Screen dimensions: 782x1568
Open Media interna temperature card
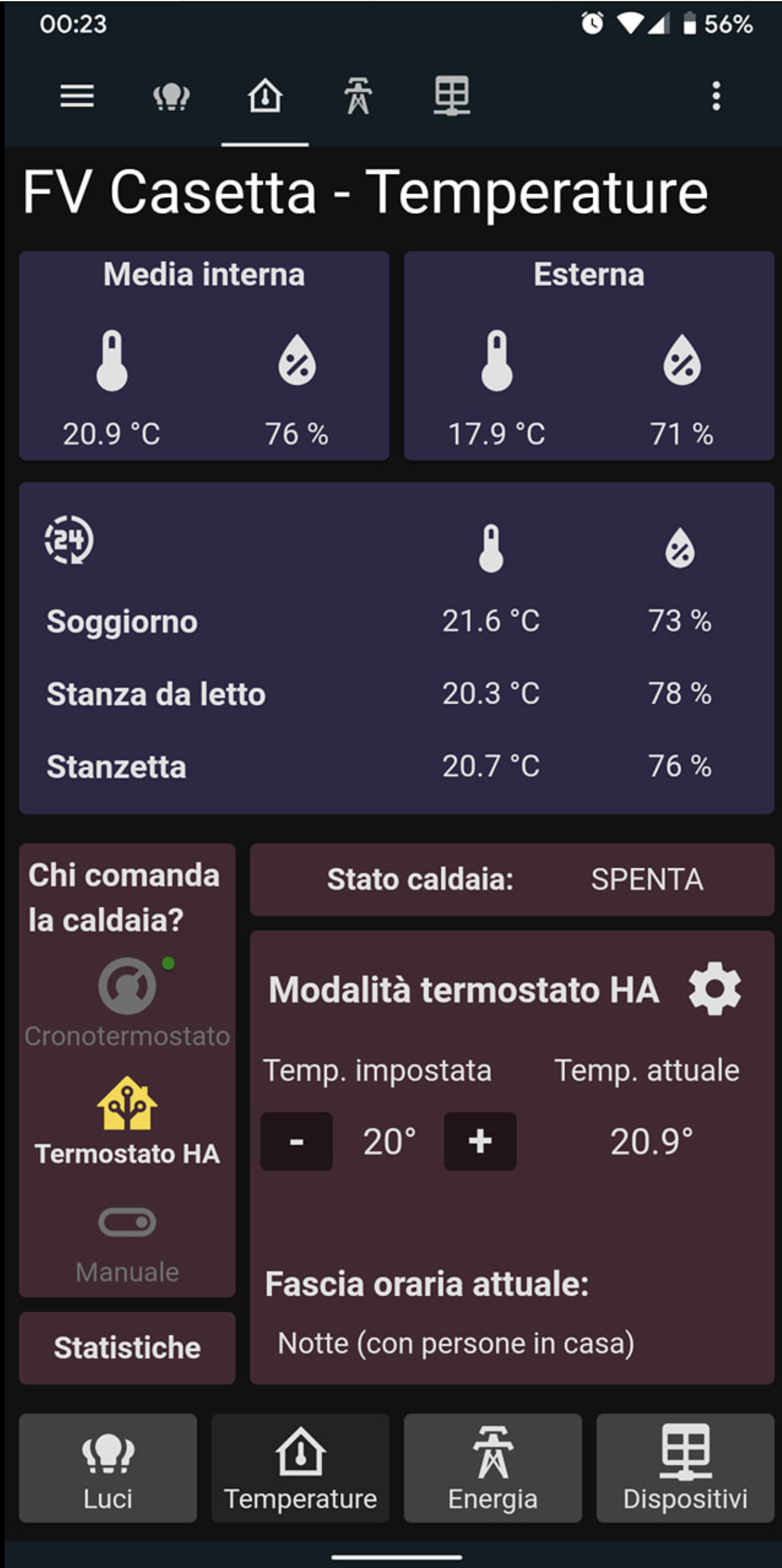click(204, 356)
